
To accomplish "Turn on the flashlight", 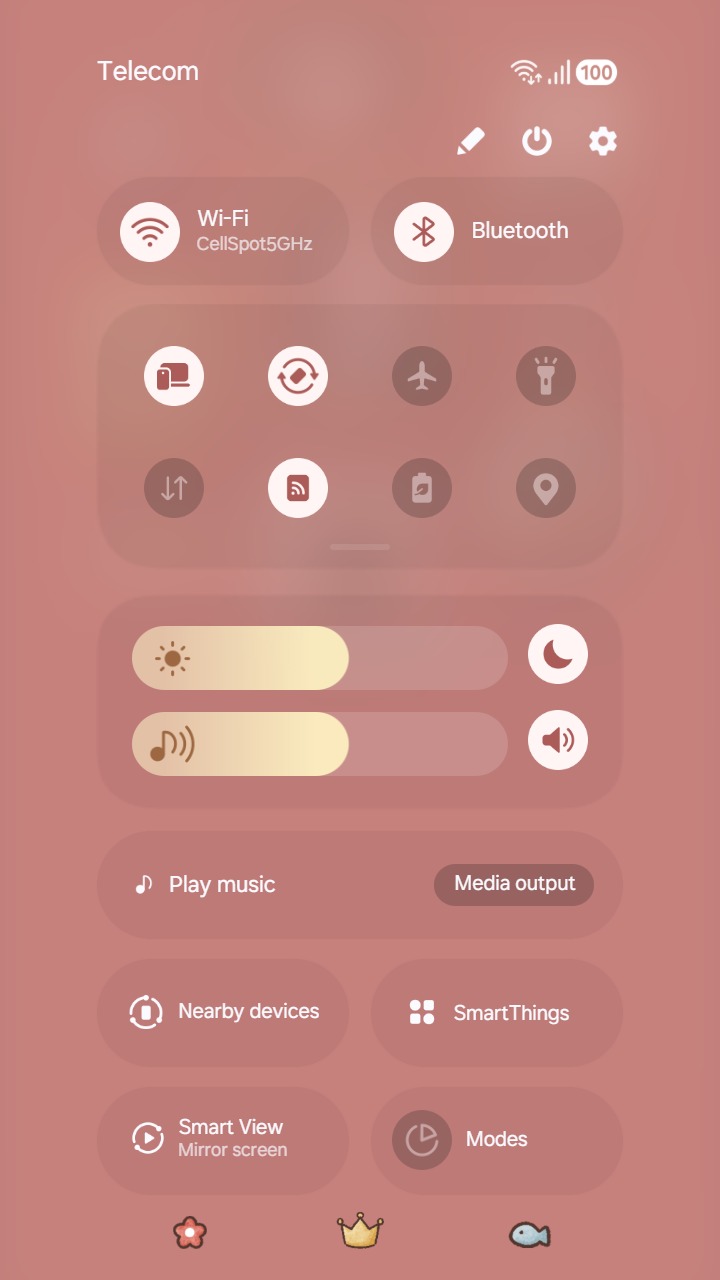I will point(546,376).
